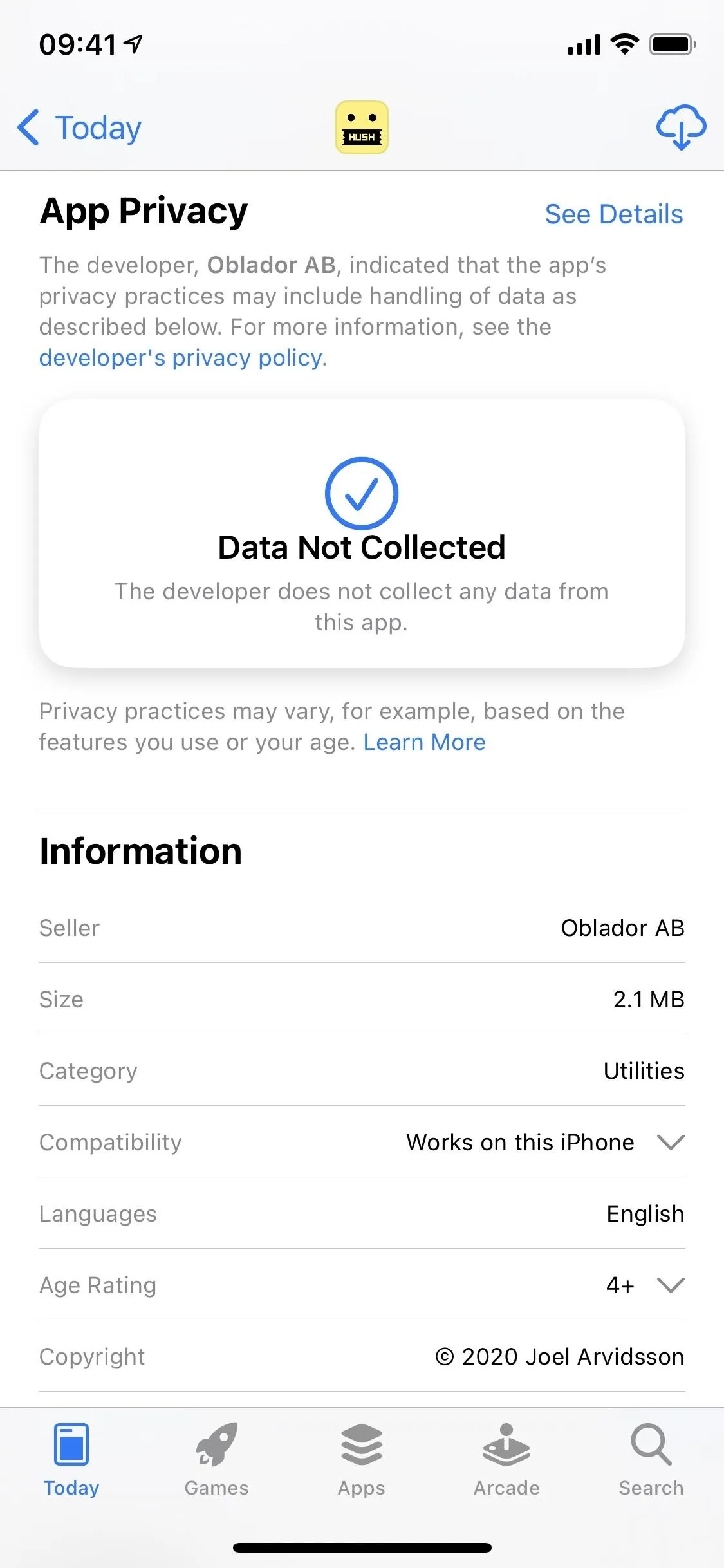Switch to the Apps tab
The height and width of the screenshot is (1568, 724).
[x=362, y=1460]
